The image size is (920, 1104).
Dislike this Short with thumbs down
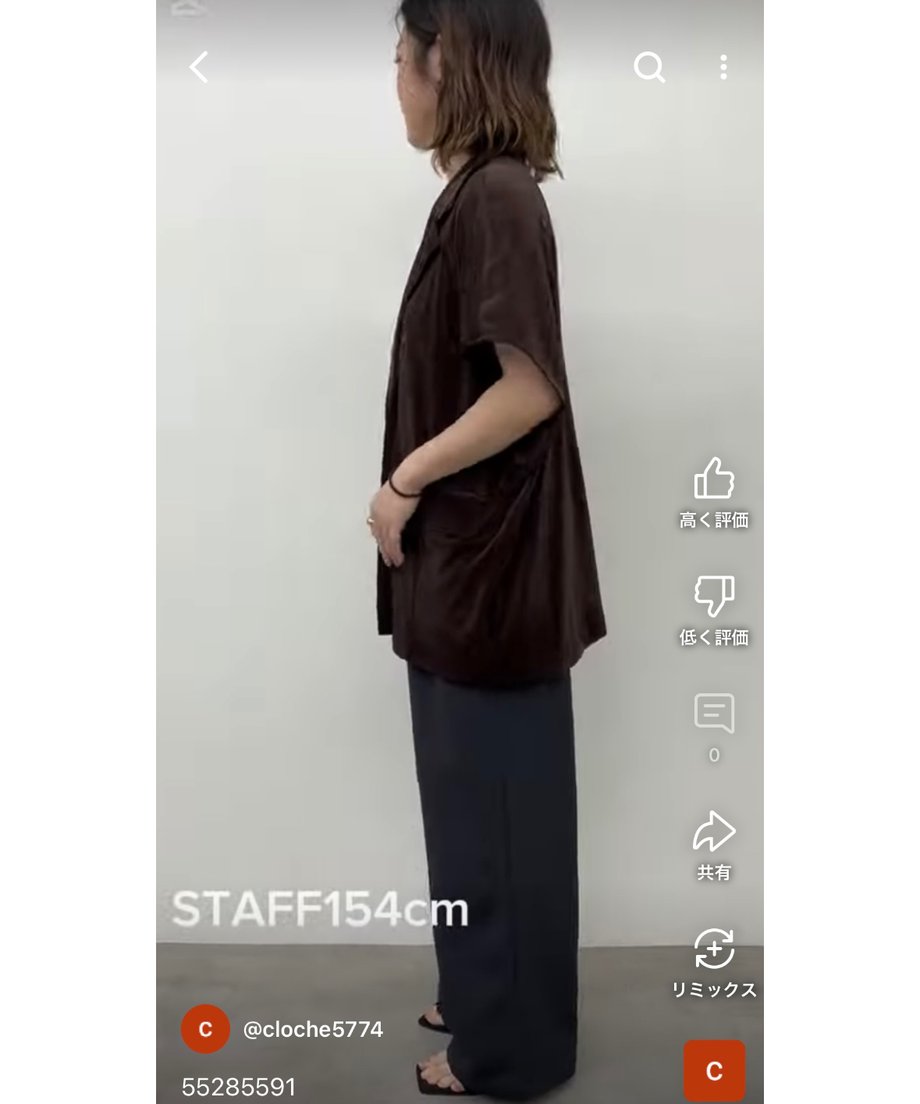pos(714,597)
